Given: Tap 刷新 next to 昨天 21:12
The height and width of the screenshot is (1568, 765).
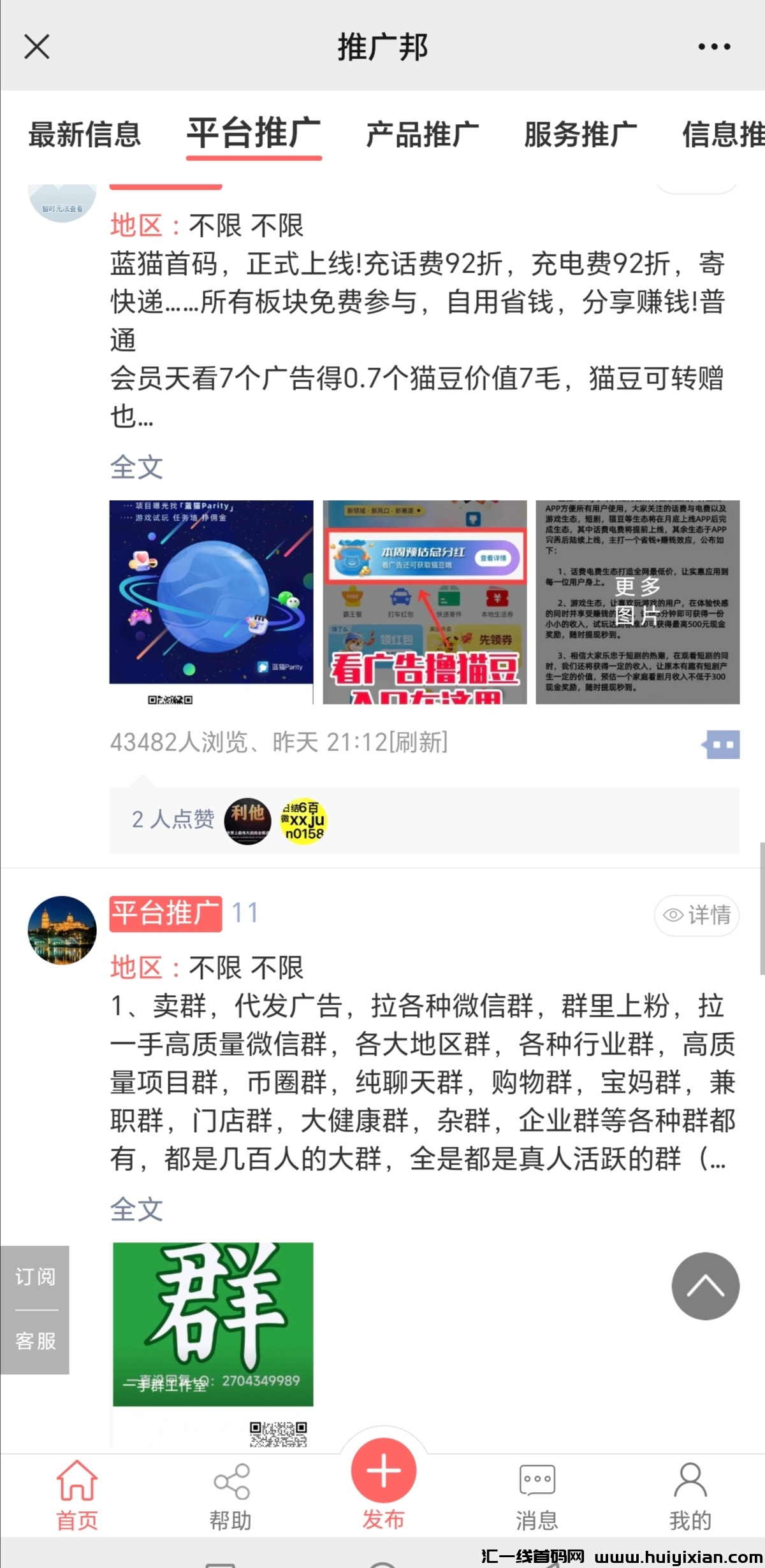Looking at the screenshot, I should [418, 742].
